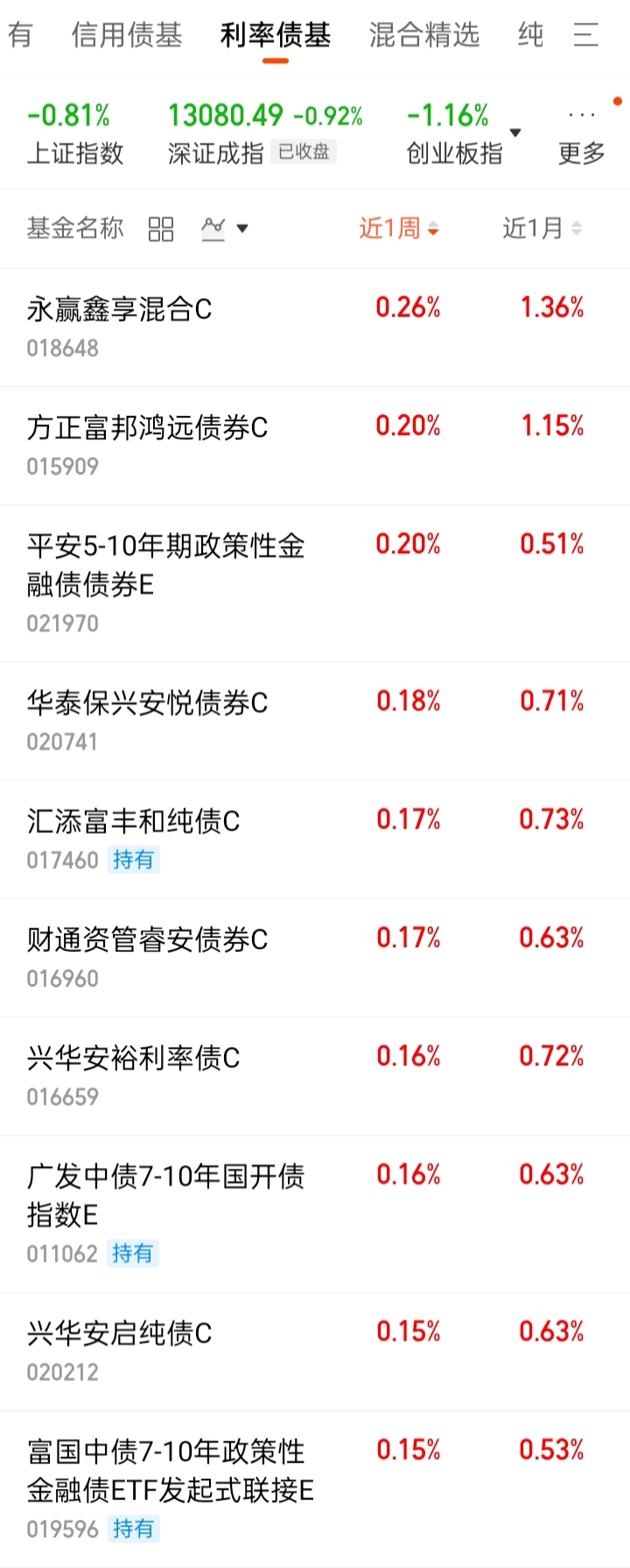Open the chart display dropdown

pos(225,229)
